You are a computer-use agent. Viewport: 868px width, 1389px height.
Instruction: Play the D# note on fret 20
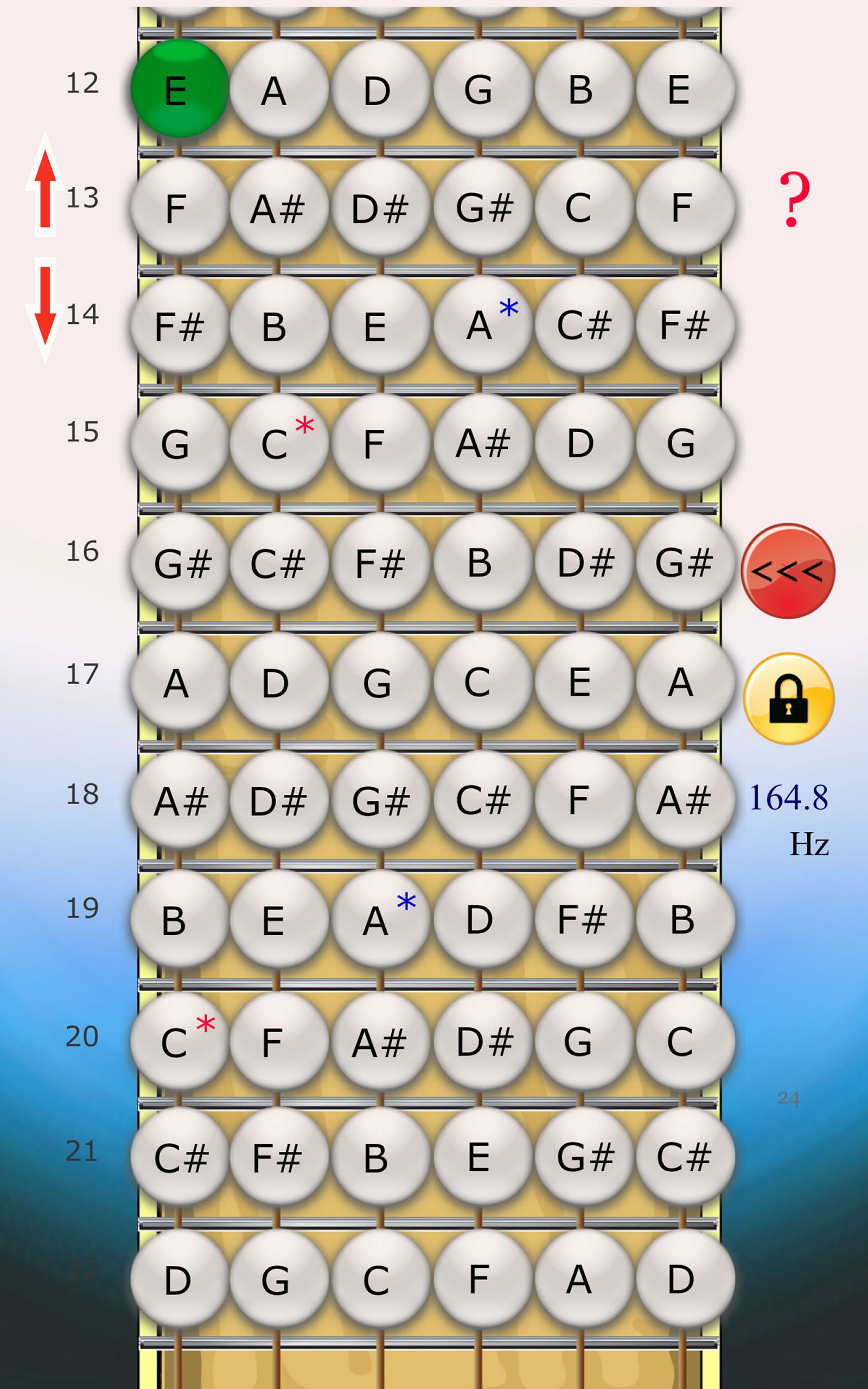[482, 1041]
